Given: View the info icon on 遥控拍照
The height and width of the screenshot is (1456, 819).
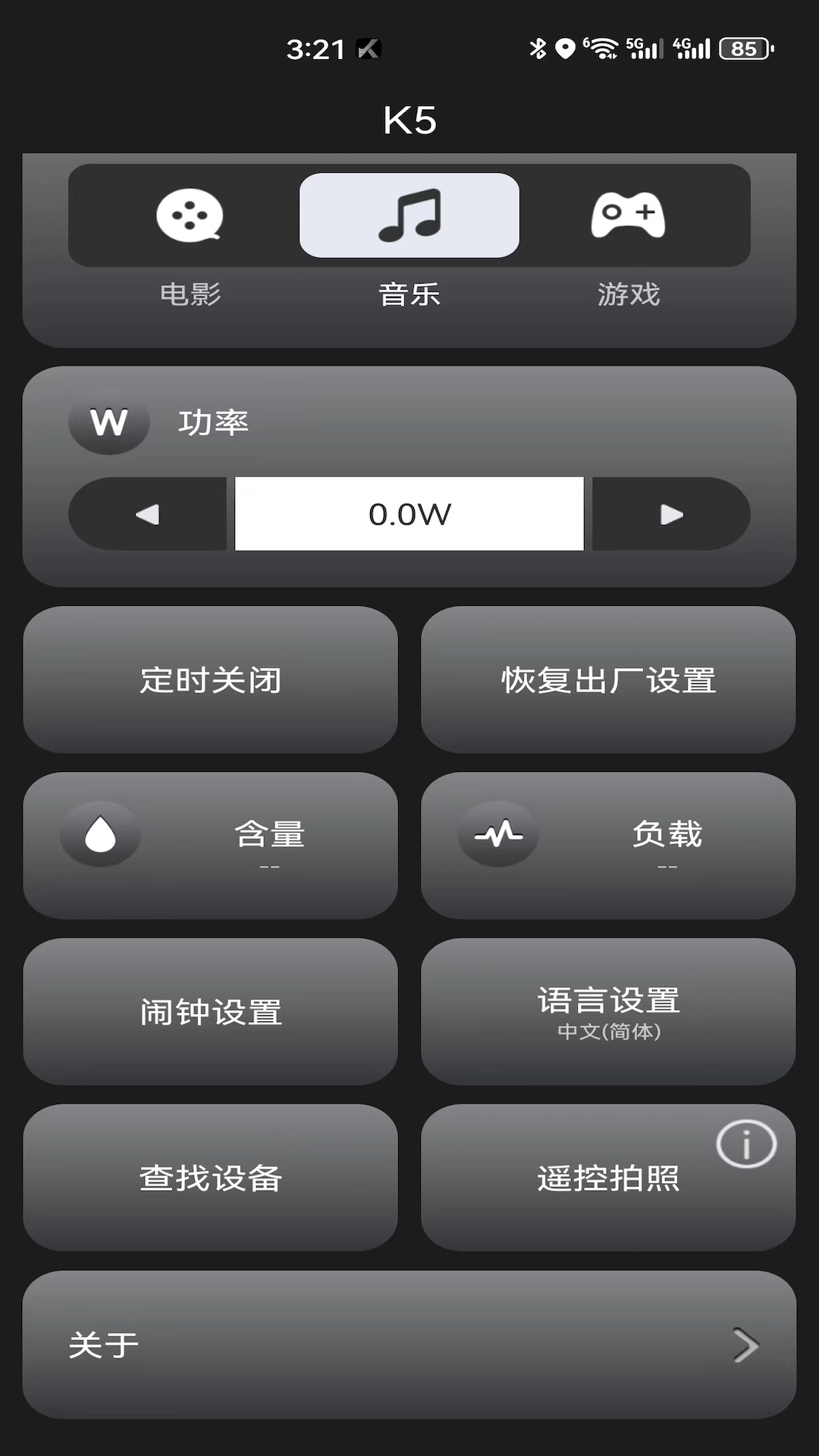Looking at the screenshot, I should tap(746, 1144).
